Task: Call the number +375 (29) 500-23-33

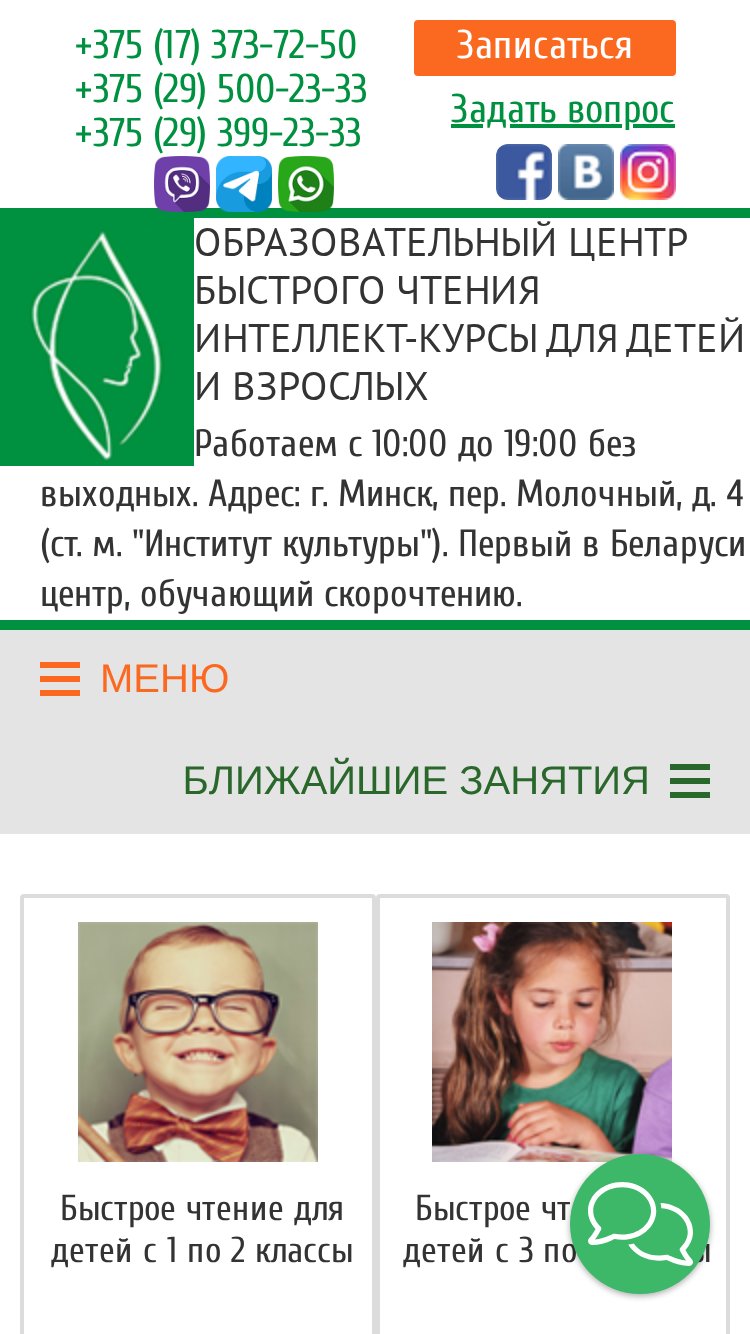Action: [221, 89]
